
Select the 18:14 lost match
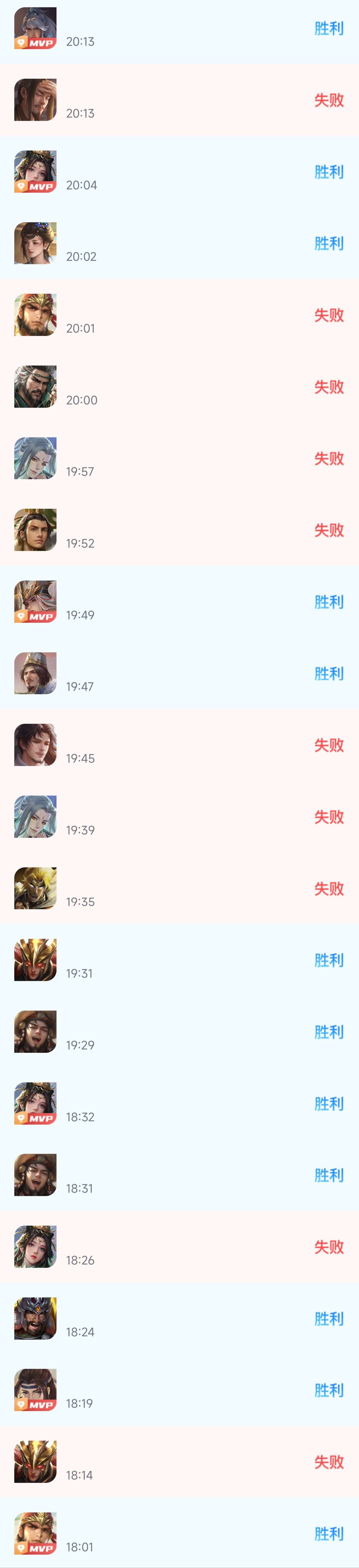pos(179,1462)
